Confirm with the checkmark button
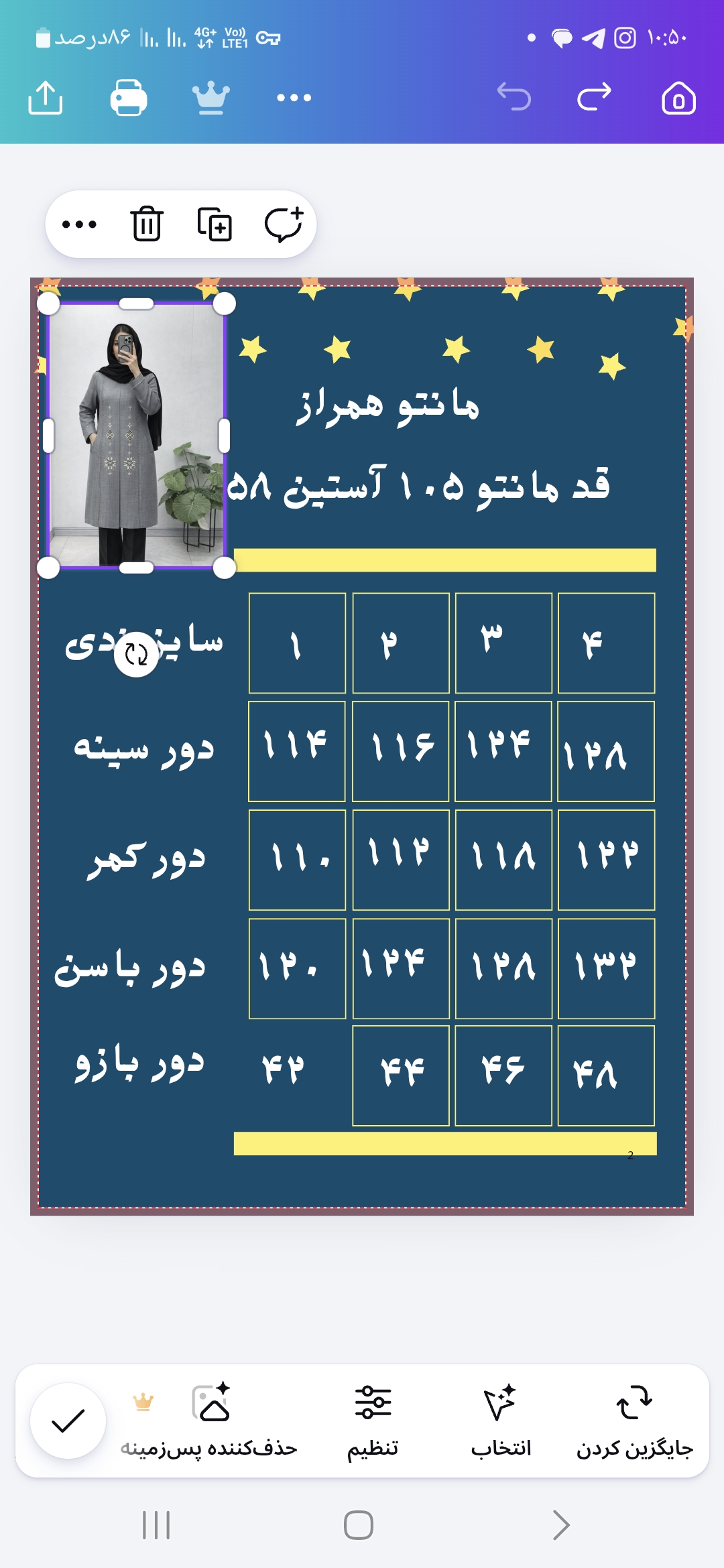Viewport: 724px width, 1568px height. pos(68,1421)
